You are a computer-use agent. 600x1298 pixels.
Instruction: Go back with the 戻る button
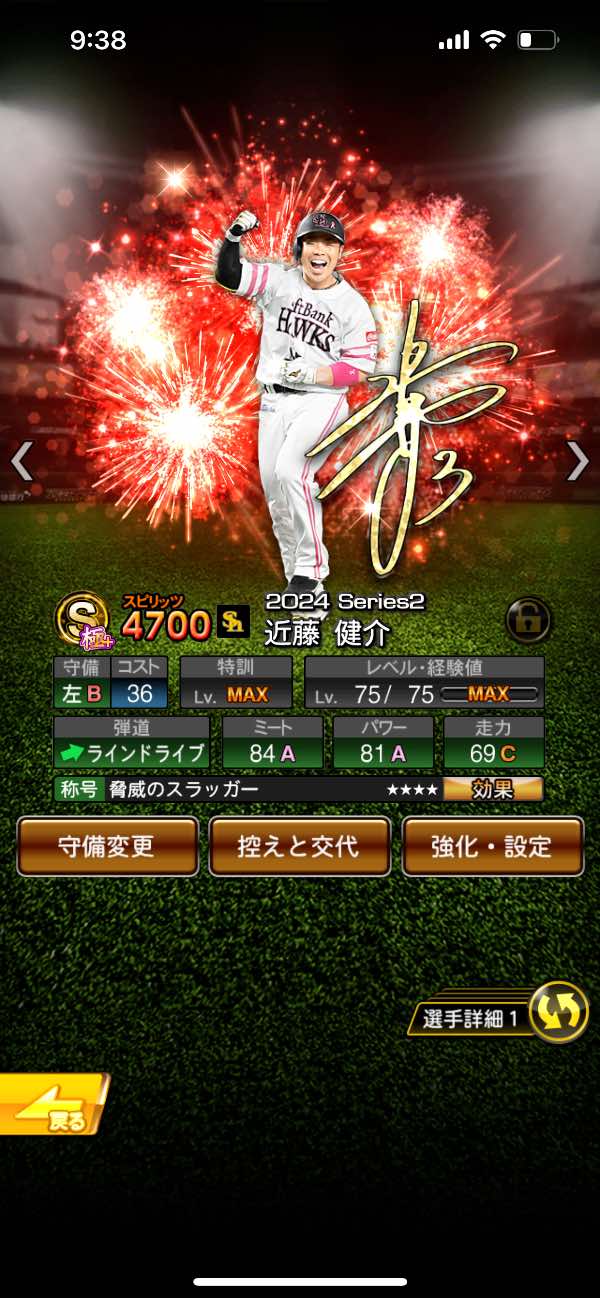(53, 1104)
